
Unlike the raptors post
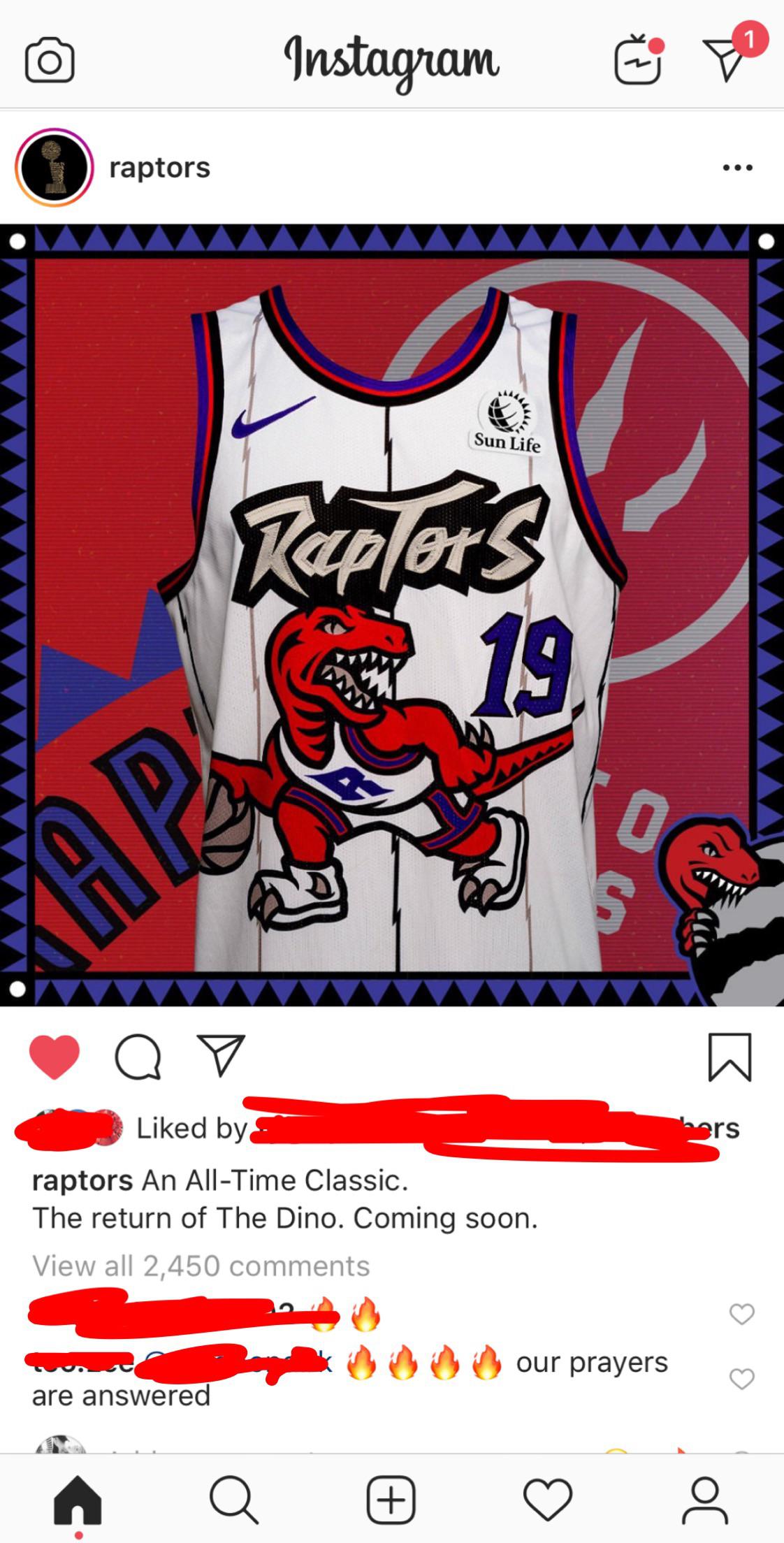click(x=55, y=1057)
